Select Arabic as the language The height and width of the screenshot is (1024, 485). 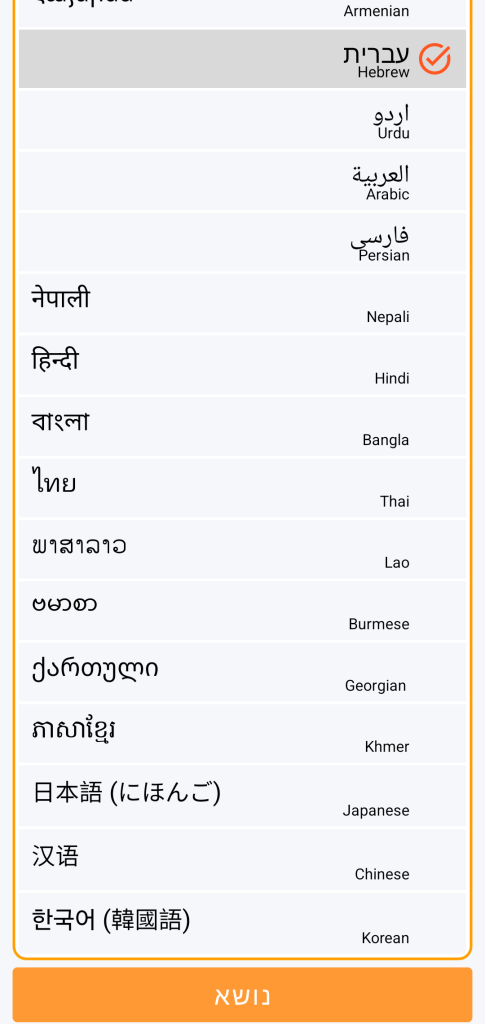coord(242,182)
